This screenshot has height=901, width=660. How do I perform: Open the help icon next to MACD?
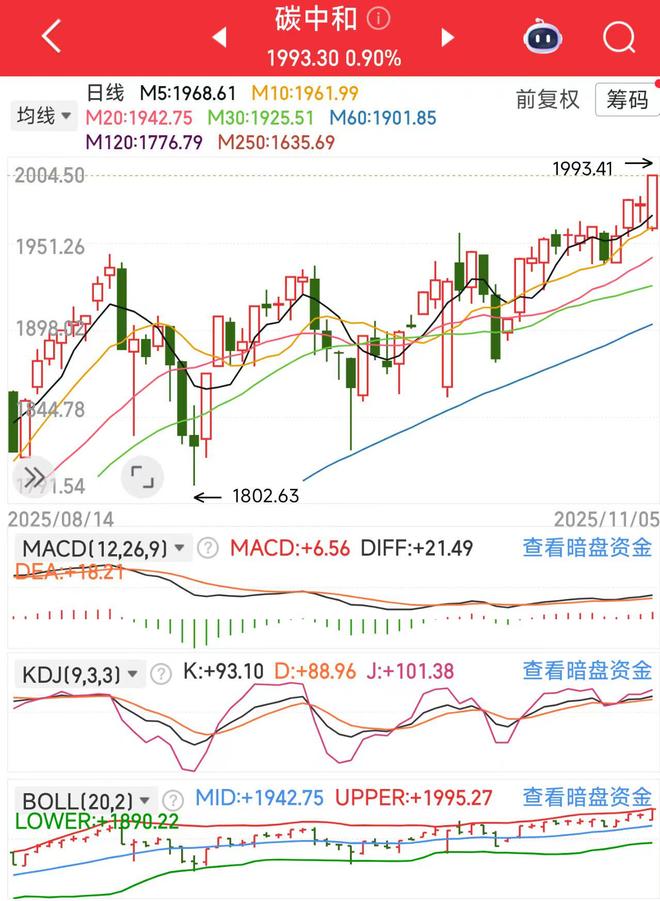tap(207, 548)
